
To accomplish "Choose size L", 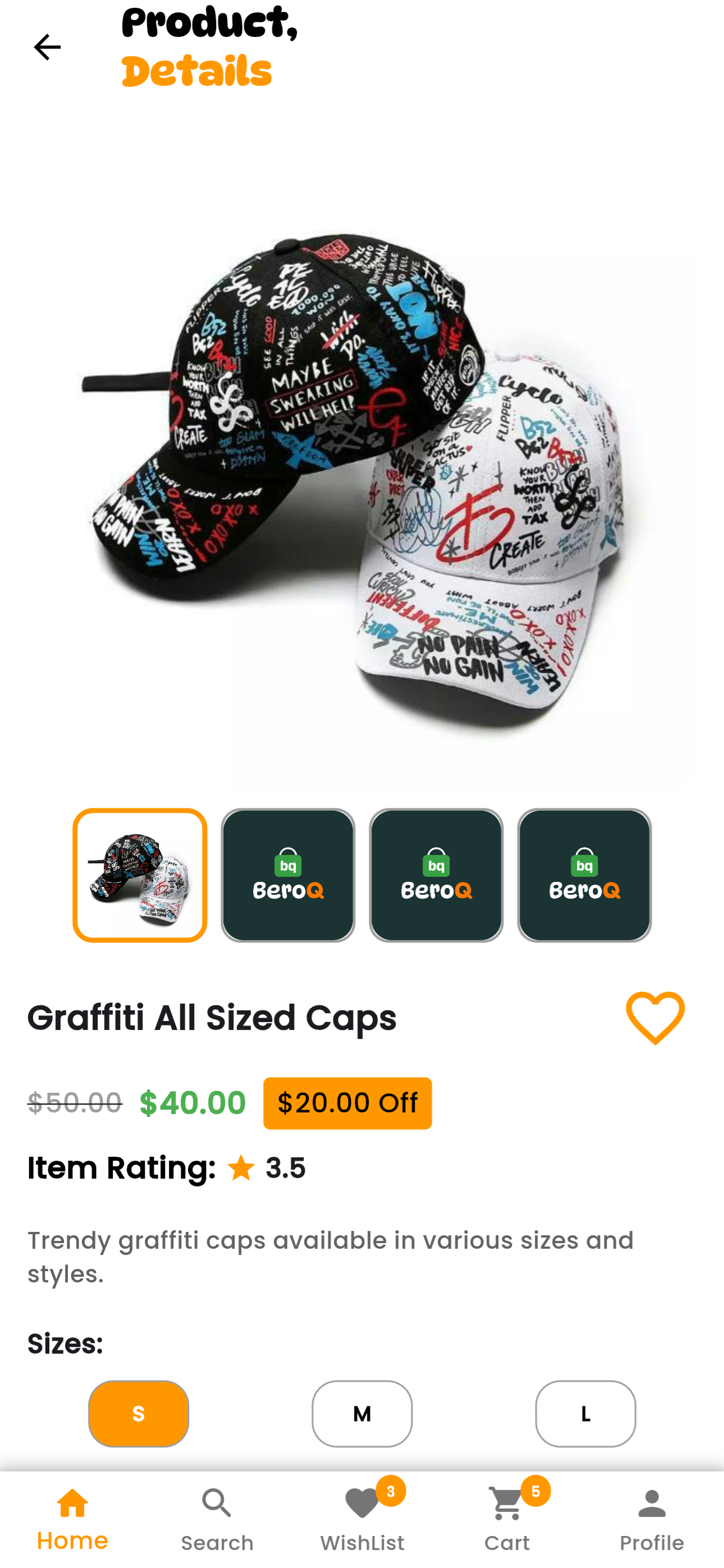I will [x=585, y=1413].
